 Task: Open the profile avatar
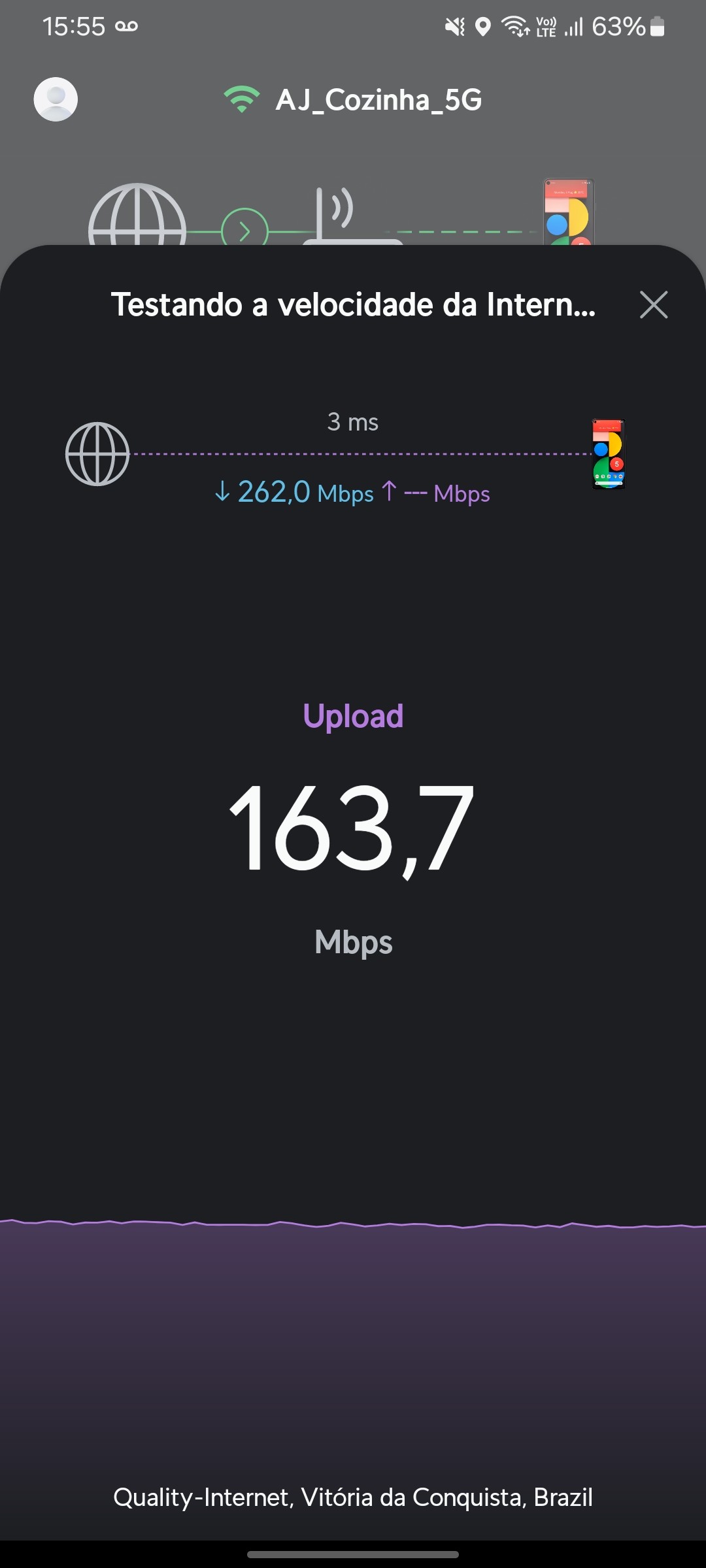[x=56, y=99]
